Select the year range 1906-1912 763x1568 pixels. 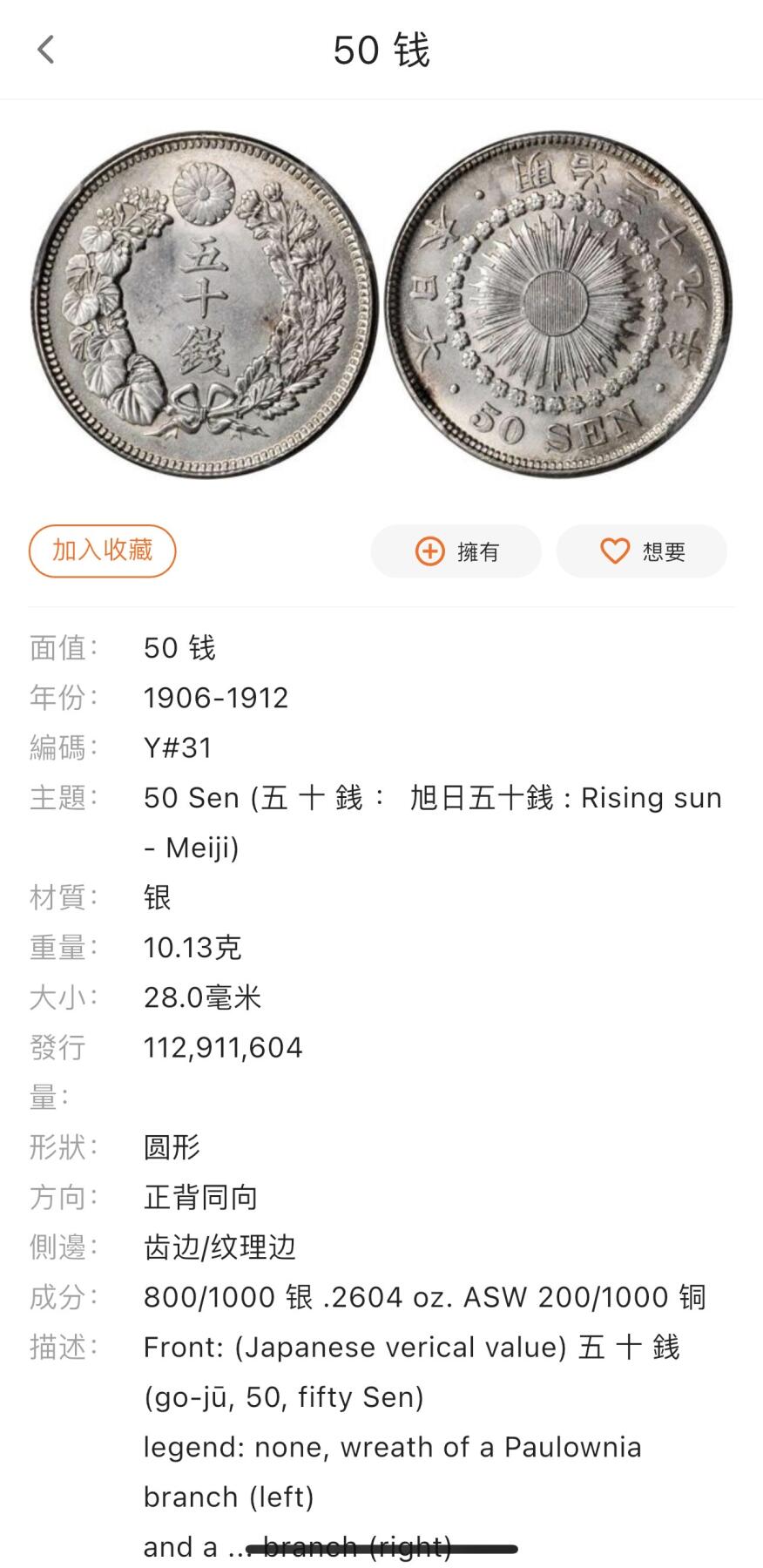[217, 697]
